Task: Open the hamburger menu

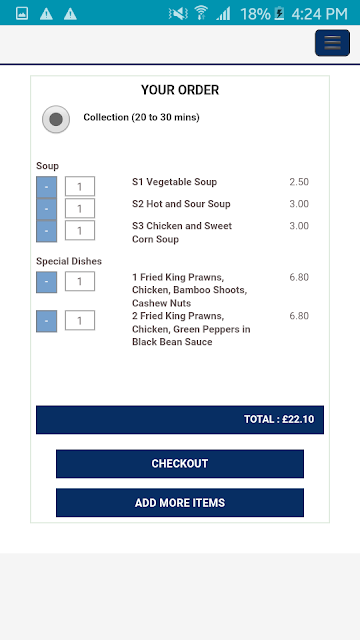Action: coord(332,42)
